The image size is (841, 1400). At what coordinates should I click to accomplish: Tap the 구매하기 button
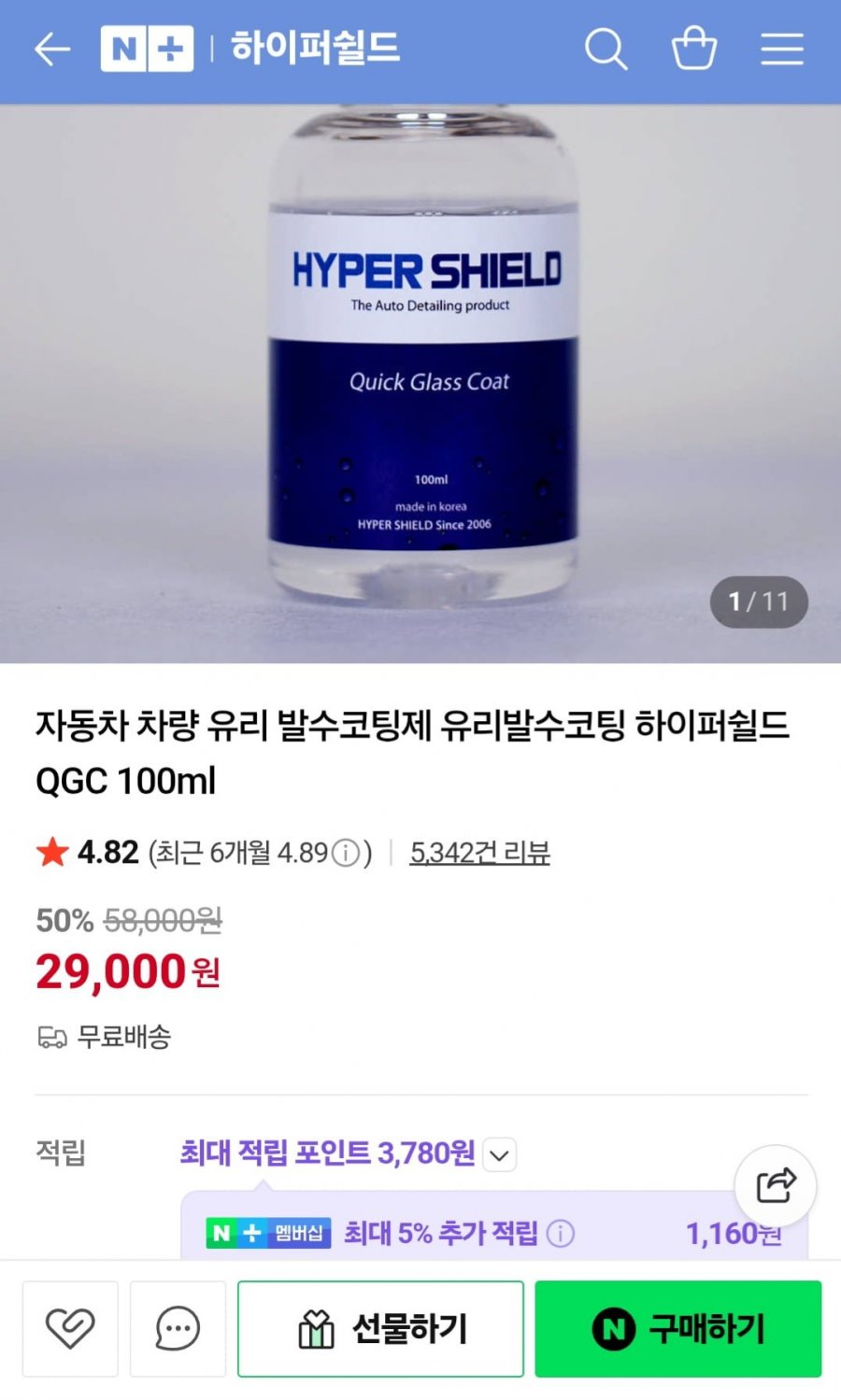click(x=678, y=1329)
